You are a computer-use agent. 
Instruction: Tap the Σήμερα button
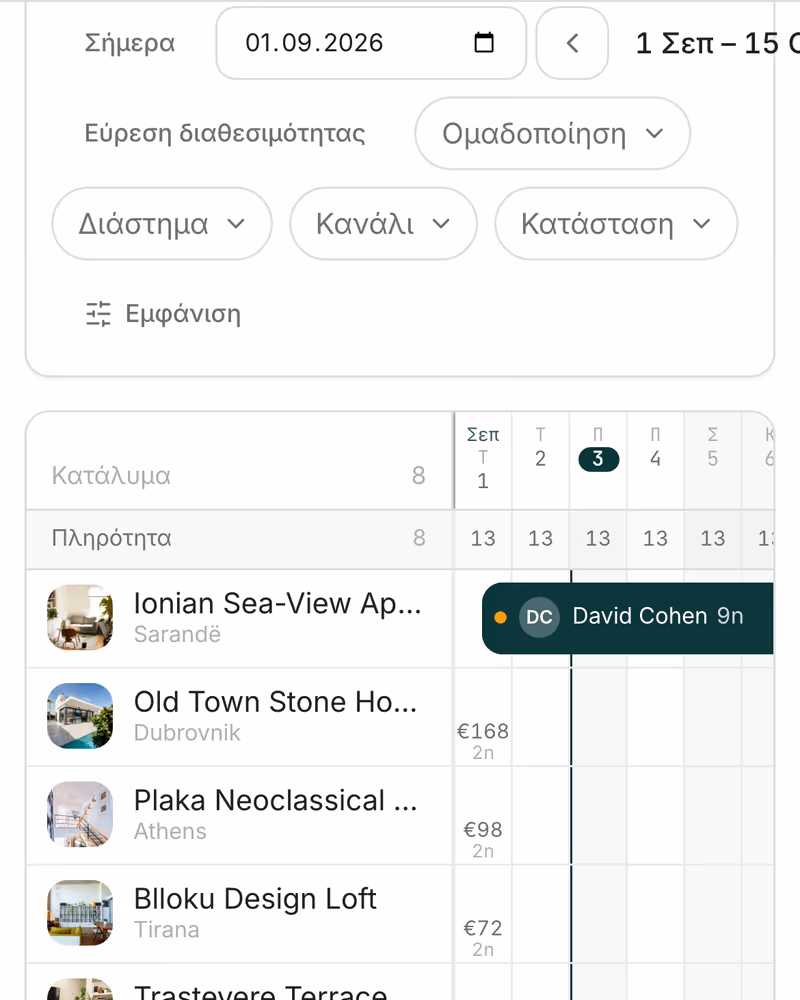[130, 43]
